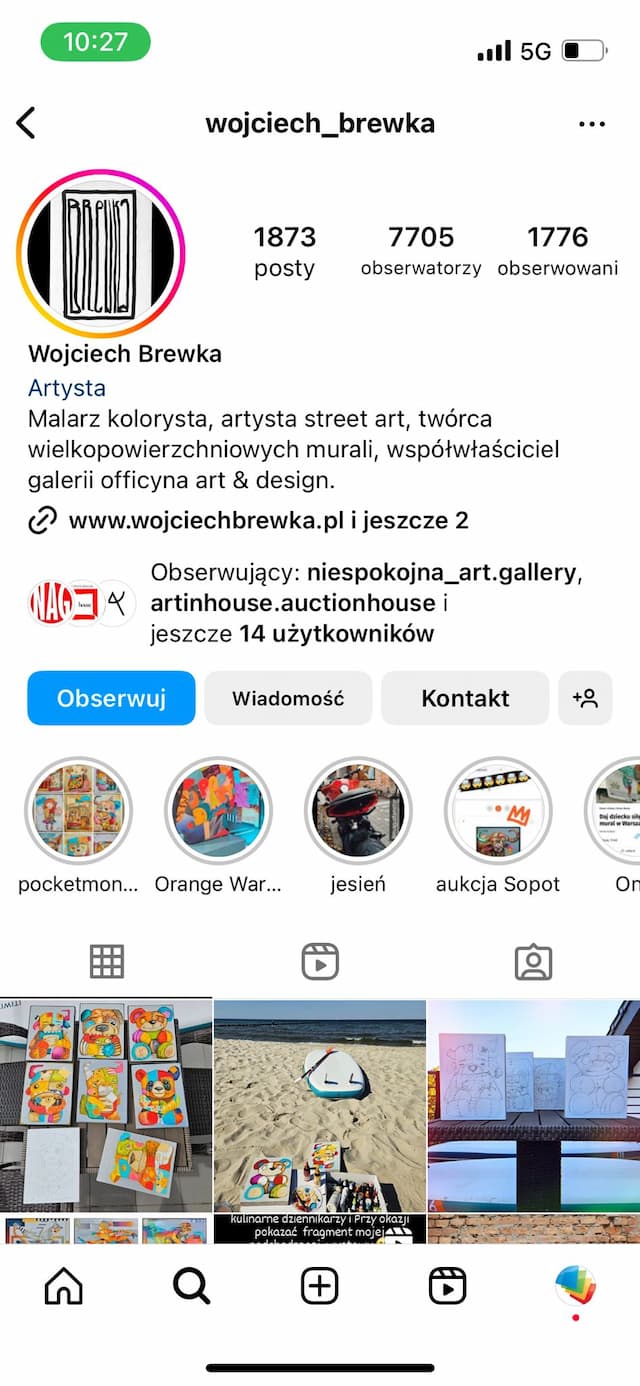The width and height of the screenshot is (640, 1386).
Task: Open the beach paddleboard post
Action: click(320, 1105)
